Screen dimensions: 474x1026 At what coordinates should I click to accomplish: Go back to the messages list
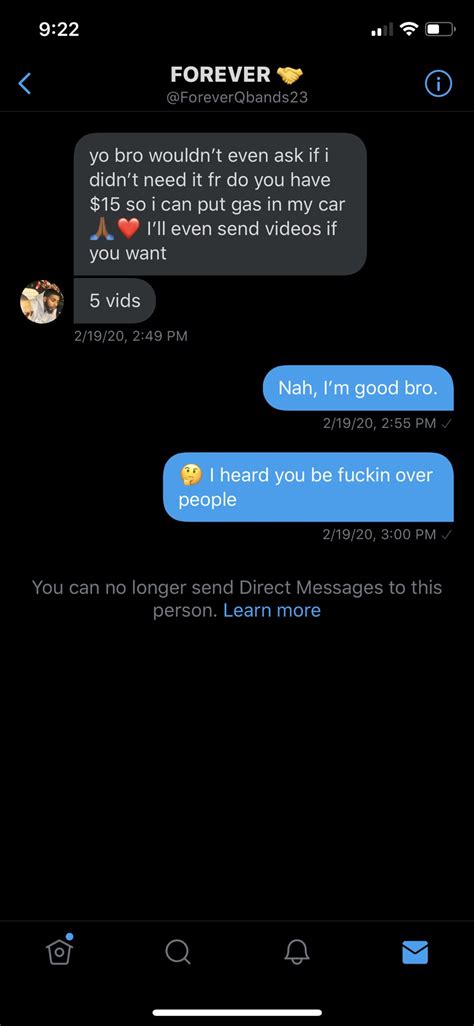[25, 84]
